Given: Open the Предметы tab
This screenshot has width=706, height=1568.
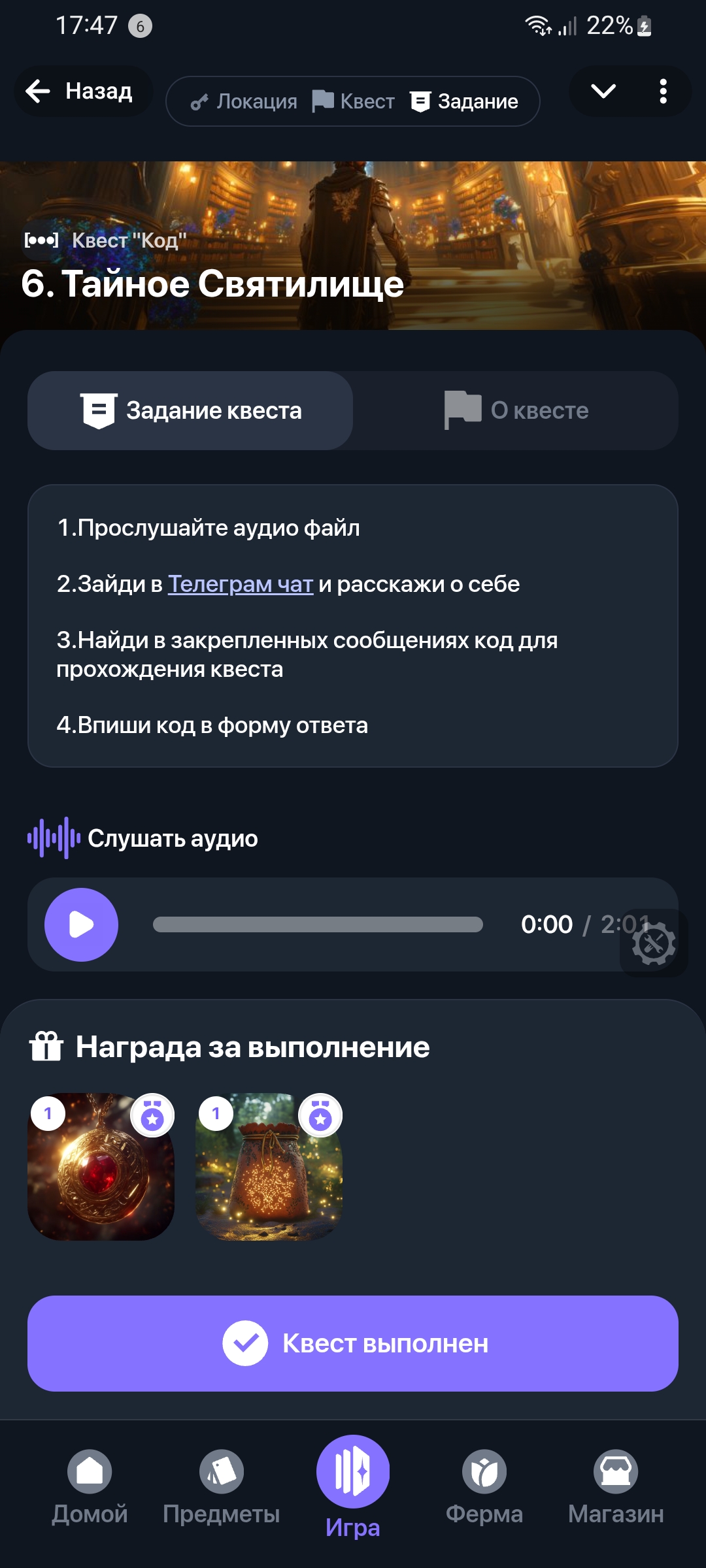Looking at the screenshot, I should click(221, 1486).
